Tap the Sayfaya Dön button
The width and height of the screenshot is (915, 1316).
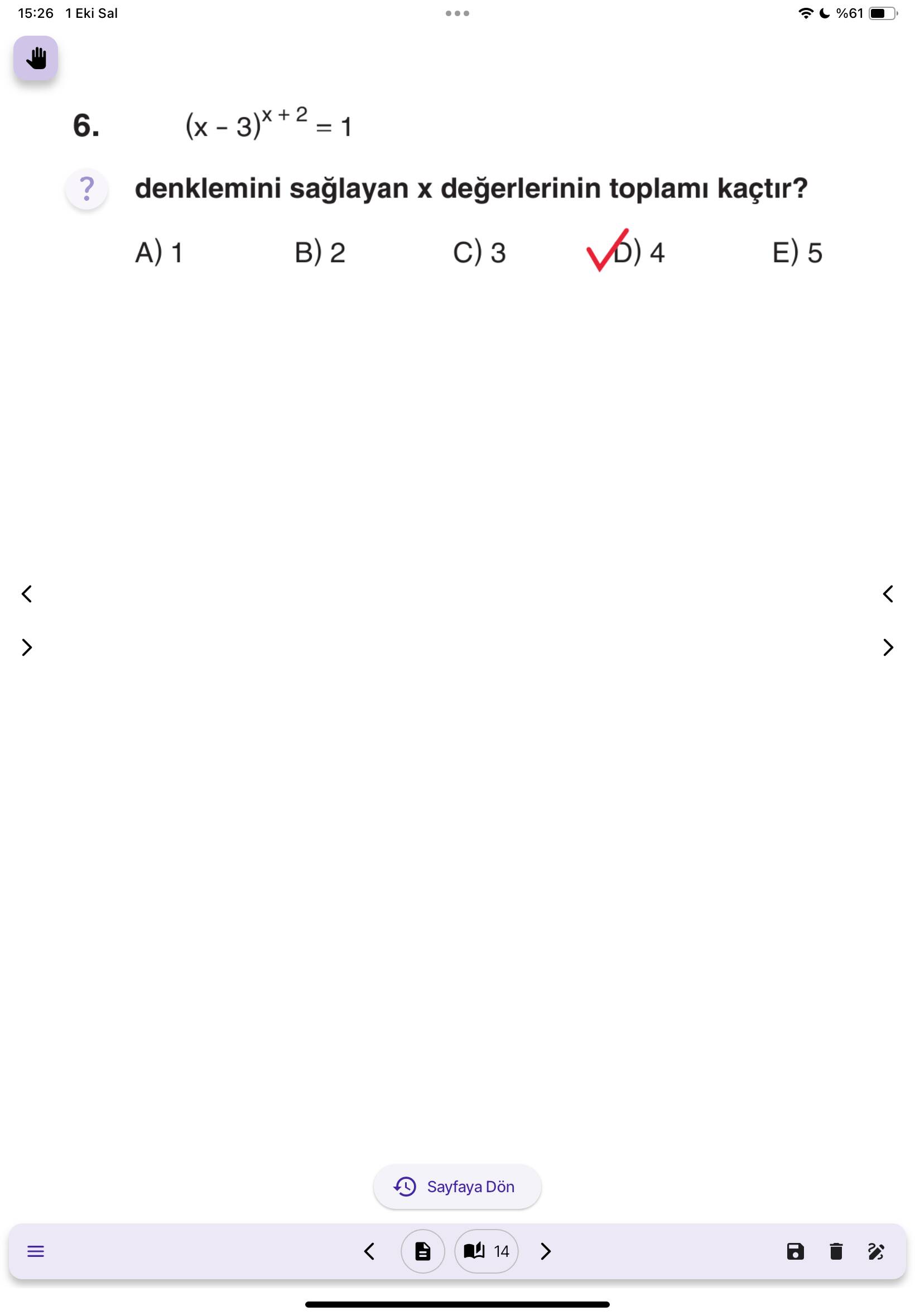[x=457, y=1186]
